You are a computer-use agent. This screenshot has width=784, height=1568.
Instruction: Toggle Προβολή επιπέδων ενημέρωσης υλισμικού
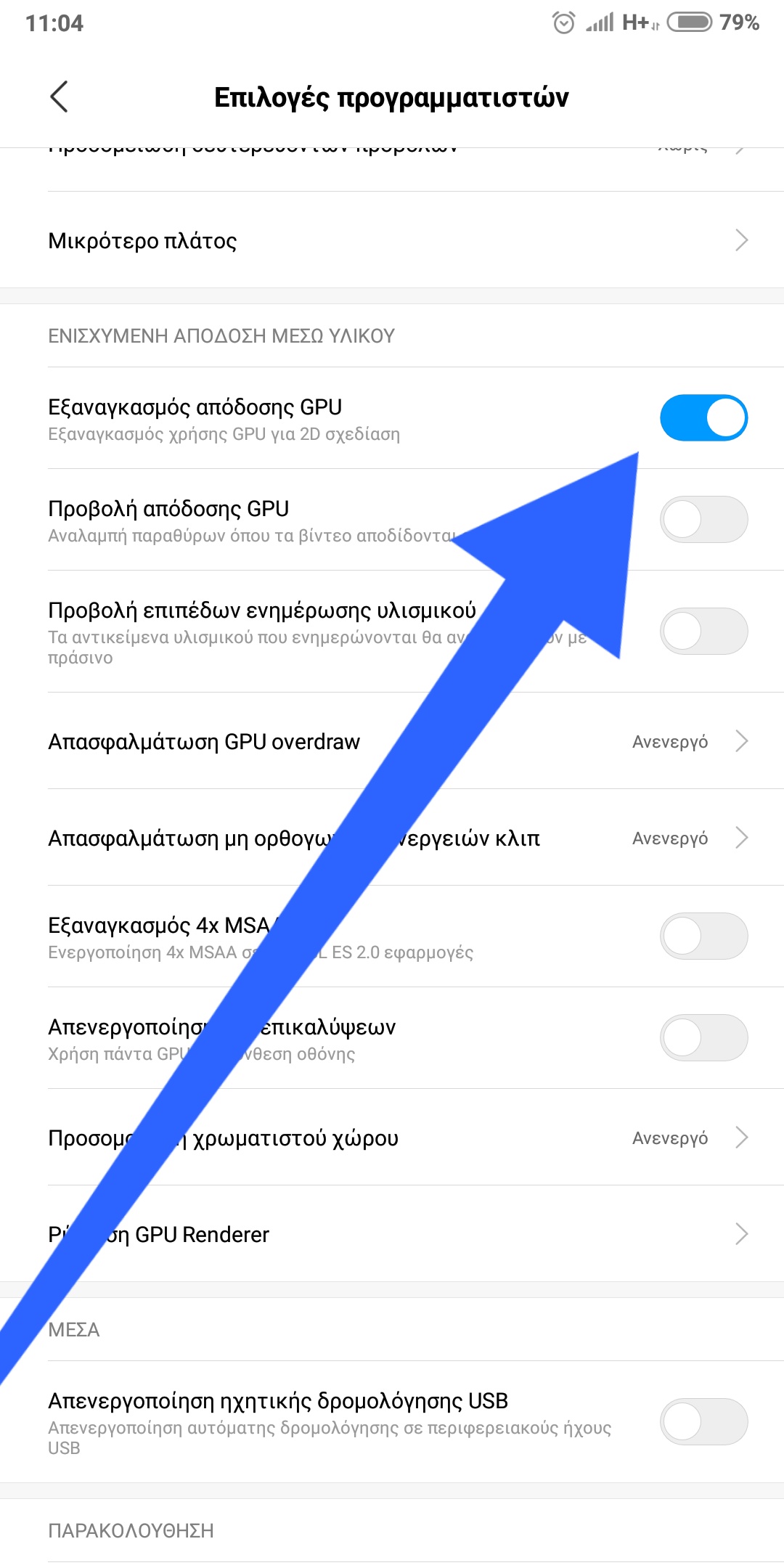point(703,631)
